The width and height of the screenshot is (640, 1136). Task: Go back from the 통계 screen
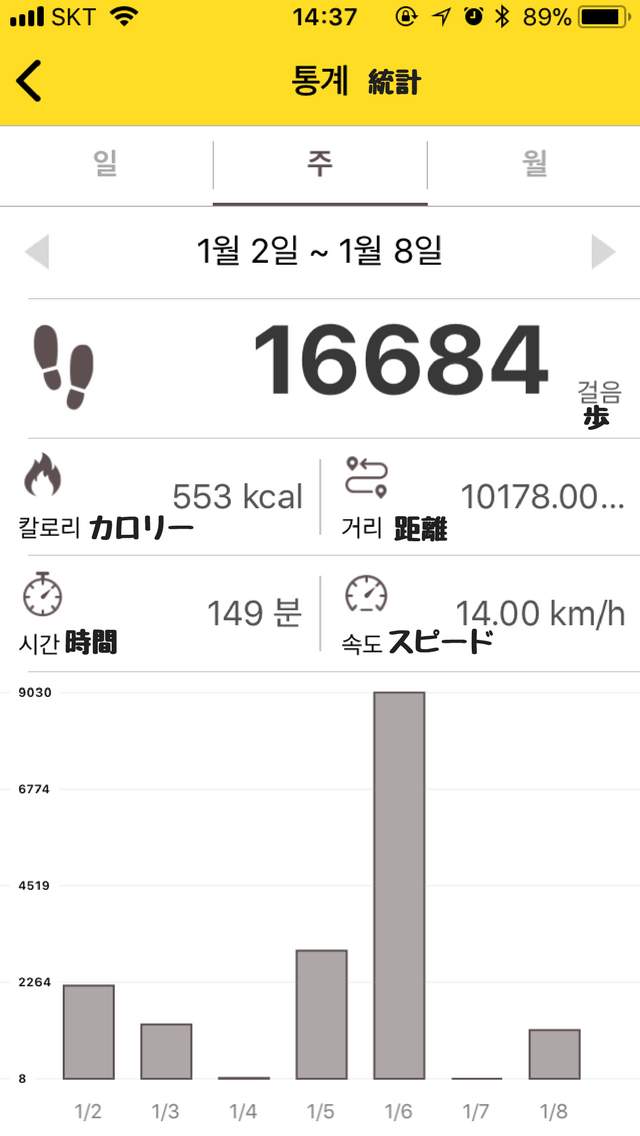(29, 80)
